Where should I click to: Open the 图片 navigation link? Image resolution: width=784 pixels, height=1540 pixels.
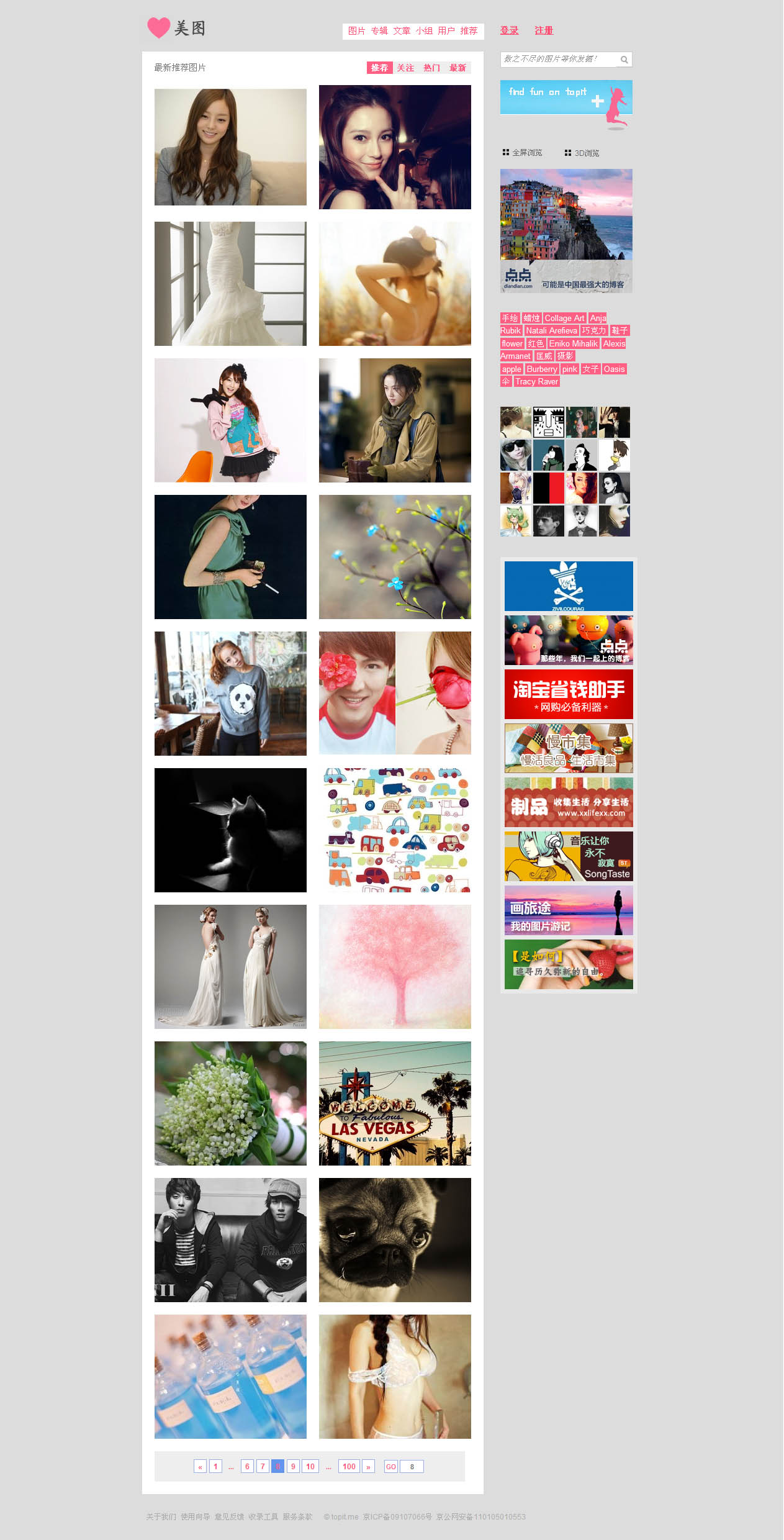point(356,31)
